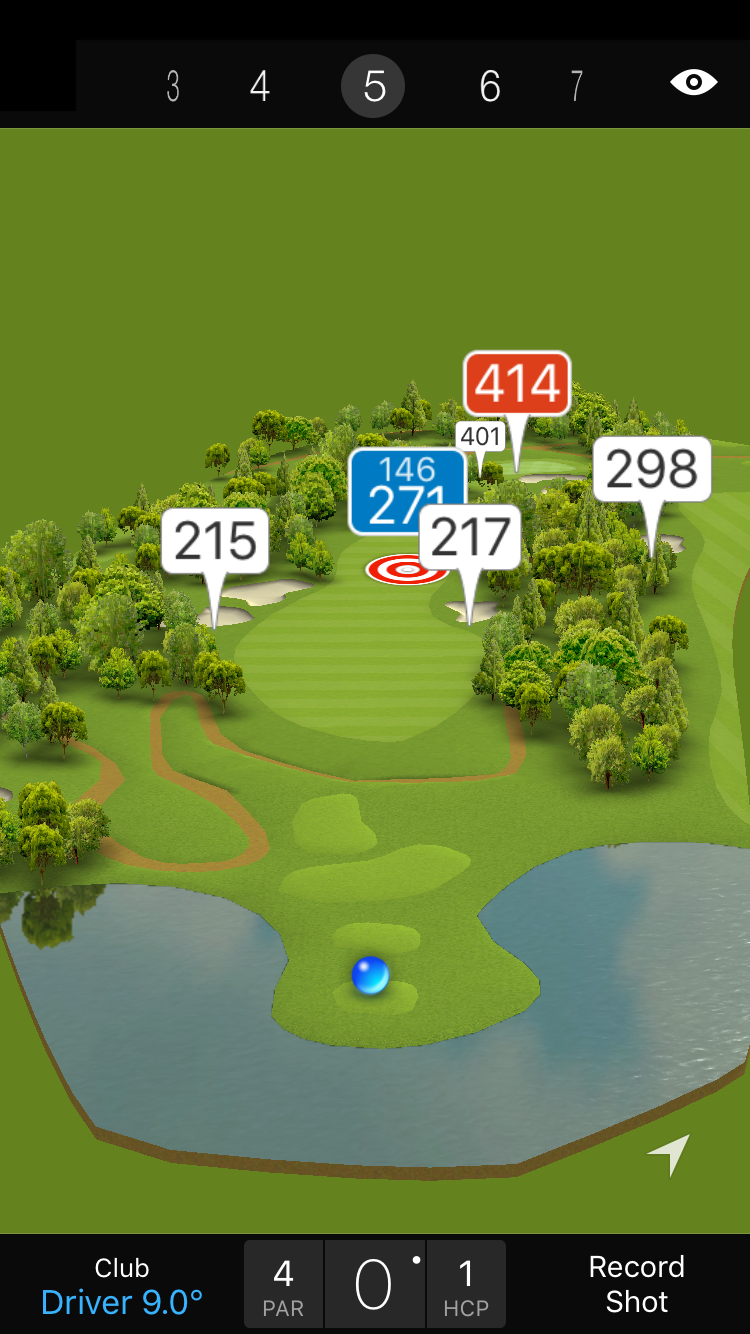The image size is (750, 1334).
Task: Switch to hole 4
Action: [x=260, y=87]
